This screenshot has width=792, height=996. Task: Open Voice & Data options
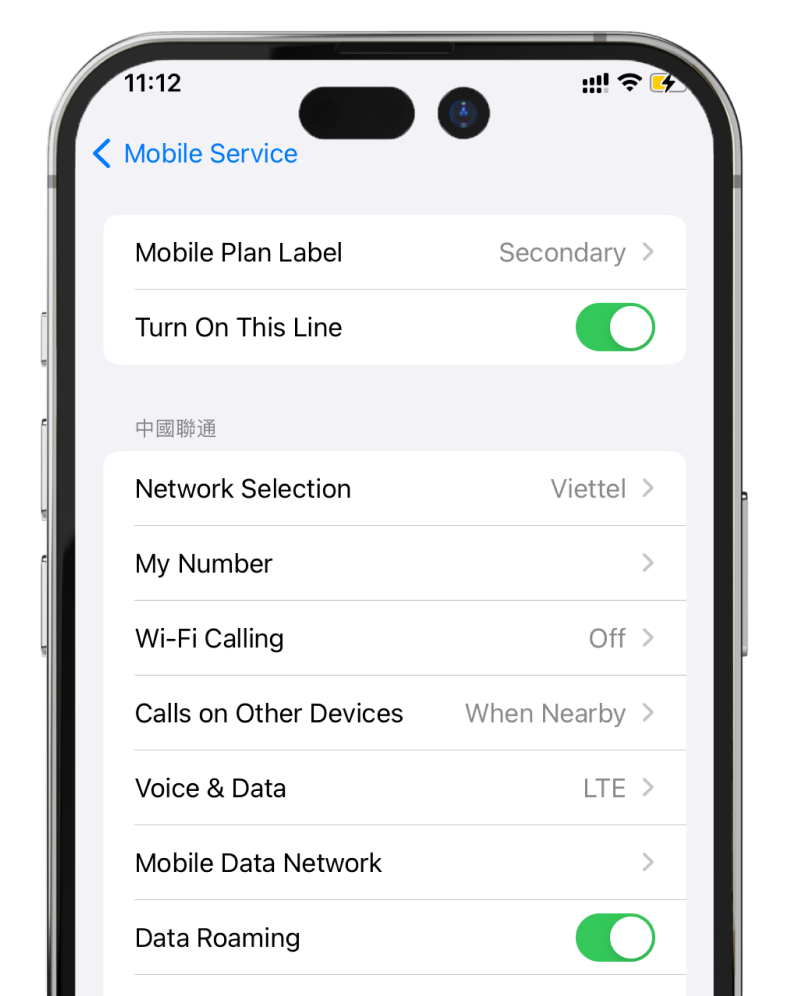tap(394, 789)
